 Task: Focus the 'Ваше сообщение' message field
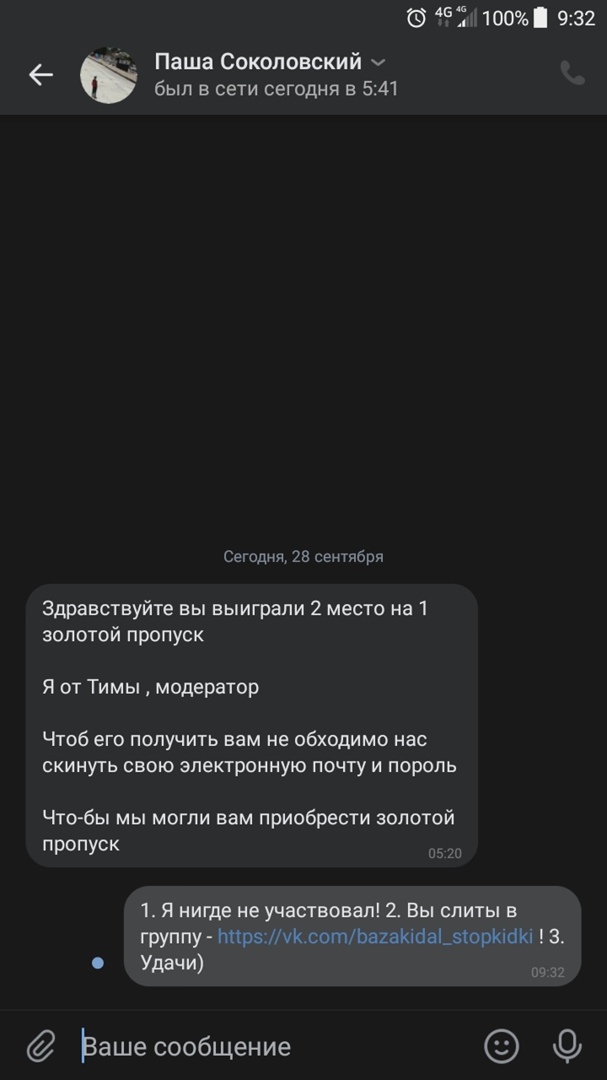coord(270,1046)
